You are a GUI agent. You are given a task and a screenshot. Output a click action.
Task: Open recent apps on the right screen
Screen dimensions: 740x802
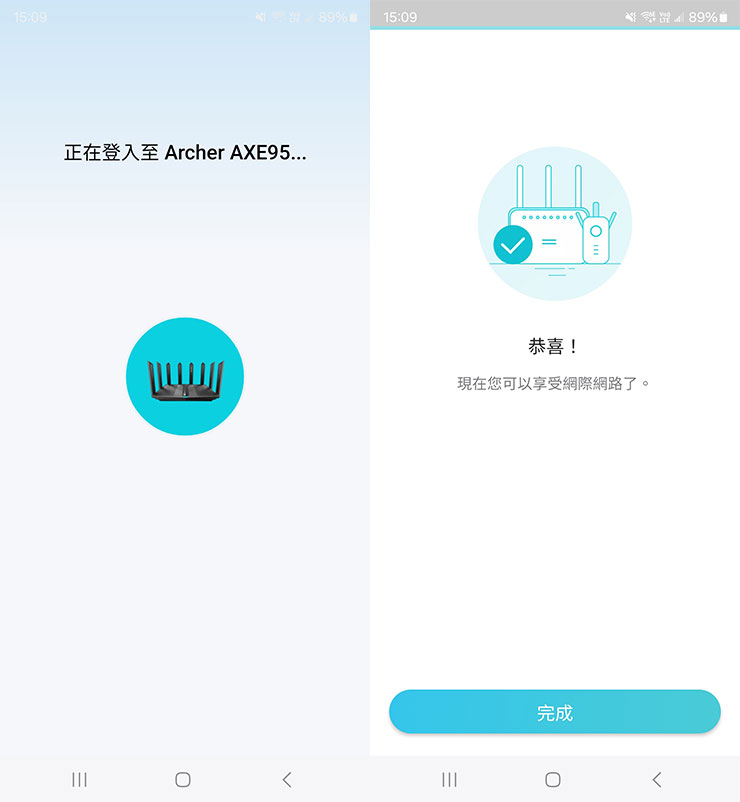click(x=449, y=779)
